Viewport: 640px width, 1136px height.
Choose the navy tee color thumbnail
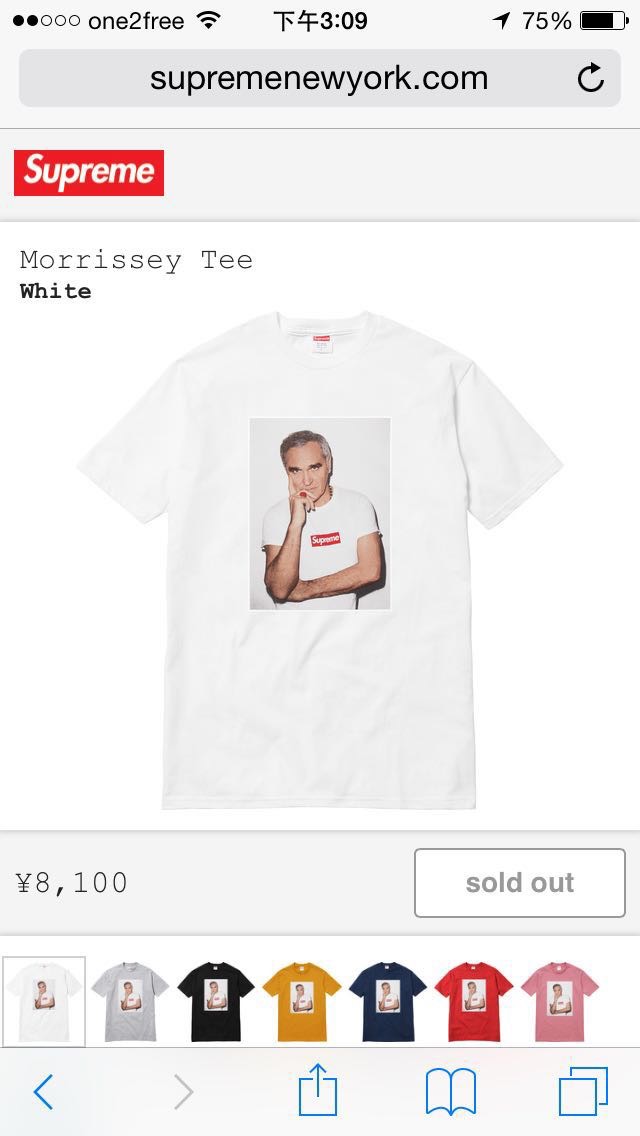387,1001
